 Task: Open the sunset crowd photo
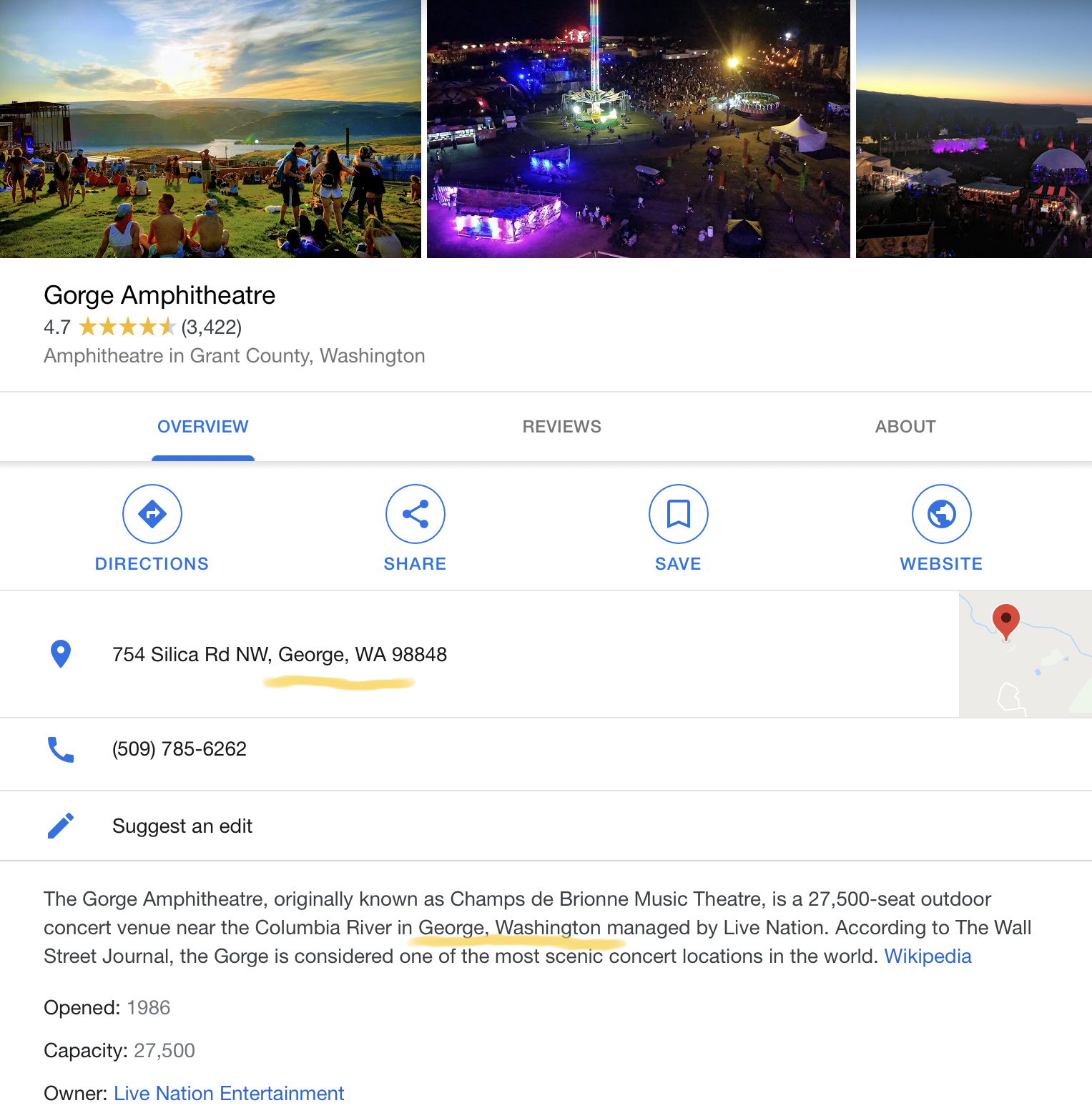tap(210, 129)
